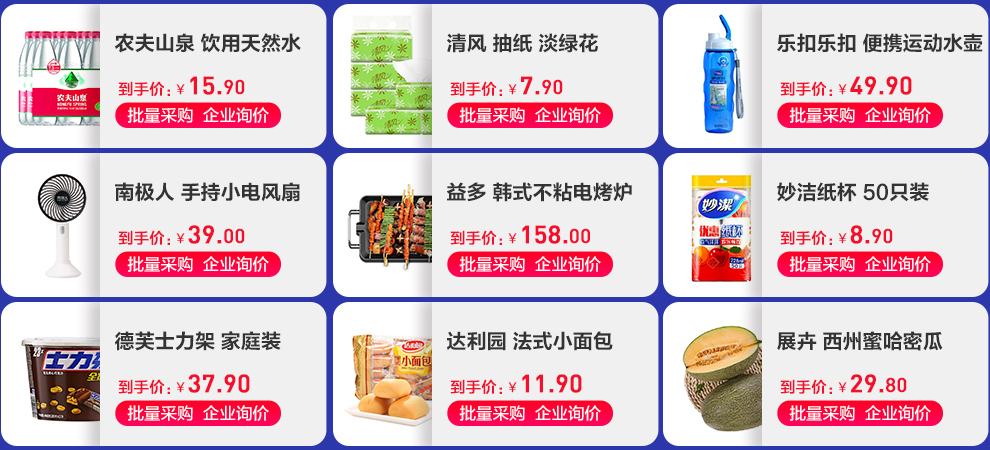Tap 批量采购 for 农夫山泉 饮用天然水
Screen dimensions: 990x450
pos(160,115)
